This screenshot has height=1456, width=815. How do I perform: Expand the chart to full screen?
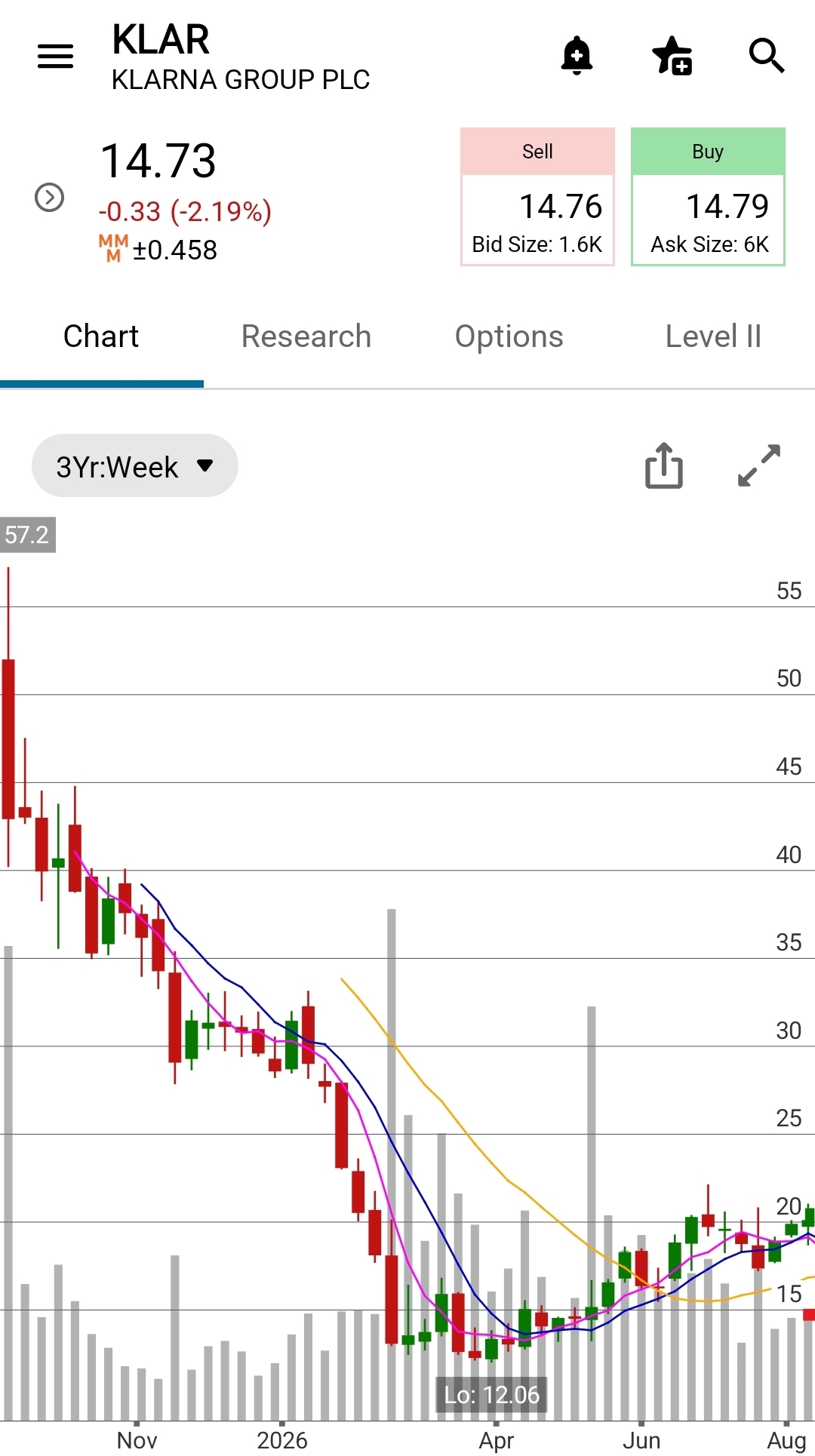point(759,465)
